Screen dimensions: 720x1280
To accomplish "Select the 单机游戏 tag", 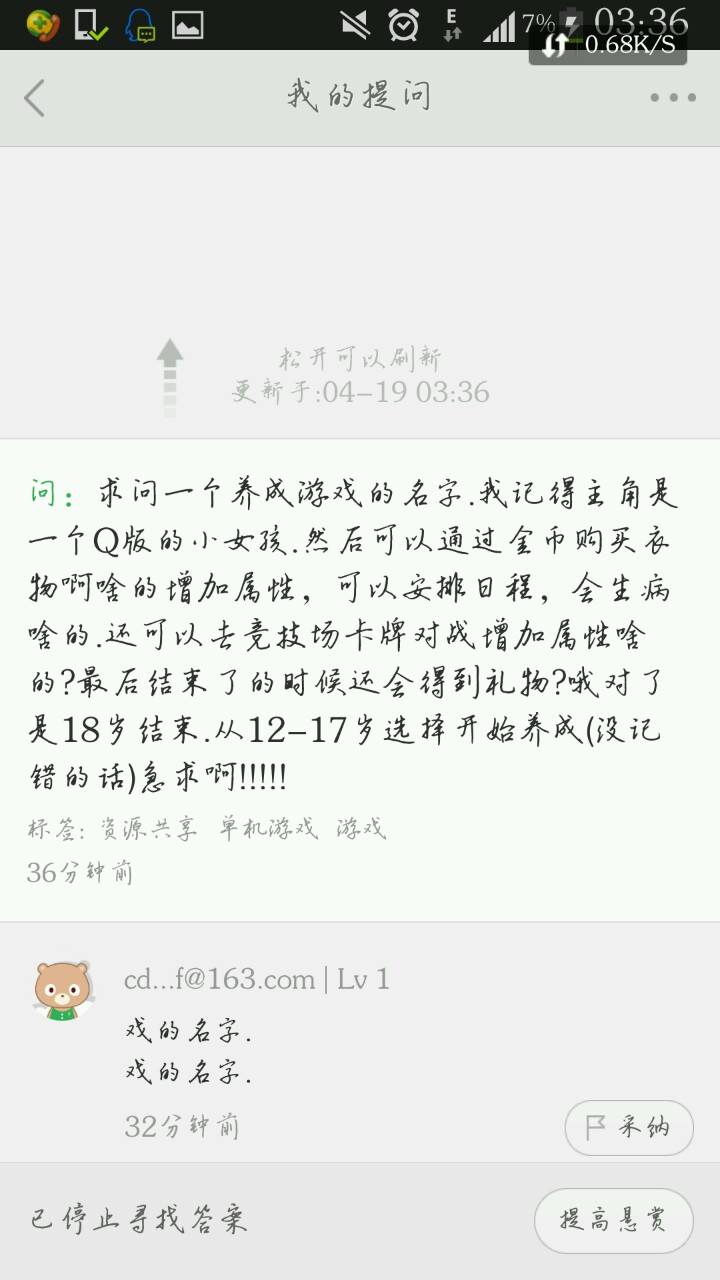I will point(267,829).
